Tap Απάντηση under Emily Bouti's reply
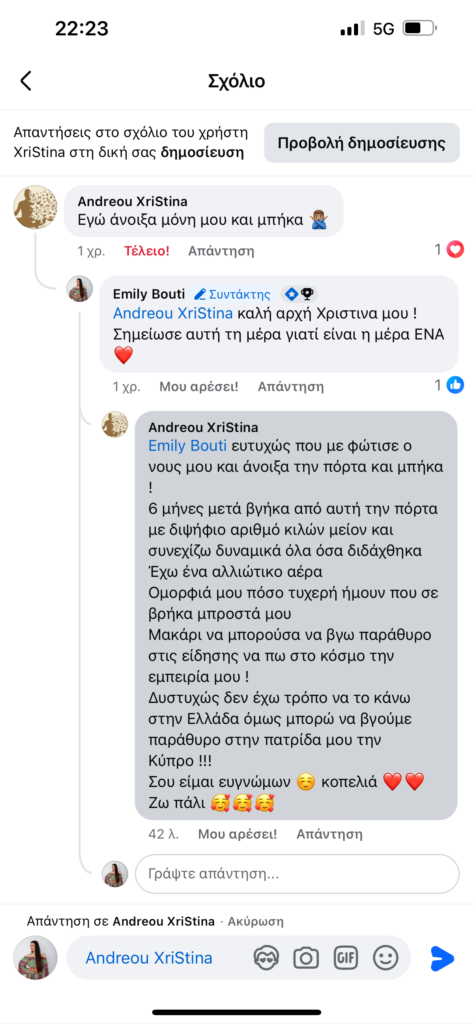Viewport: 473px width, 1024px height. 291,387
